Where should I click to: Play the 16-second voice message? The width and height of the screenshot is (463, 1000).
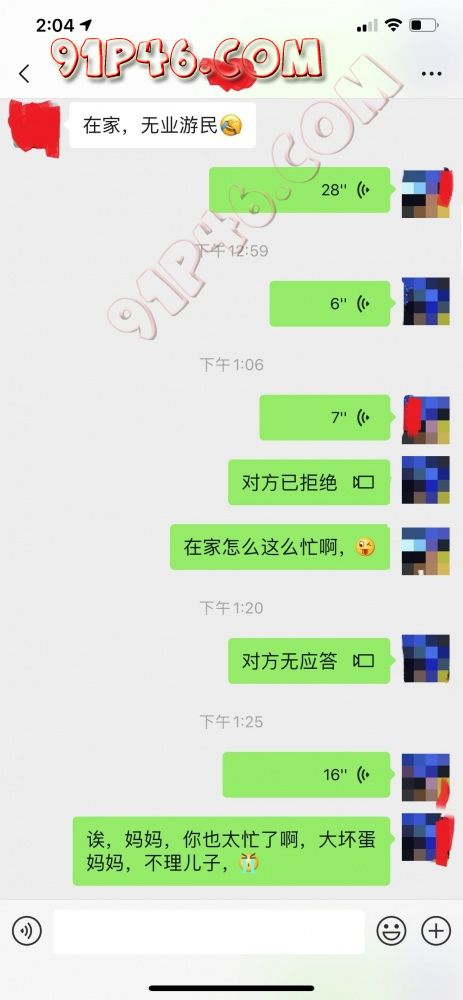pyautogui.click(x=306, y=775)
